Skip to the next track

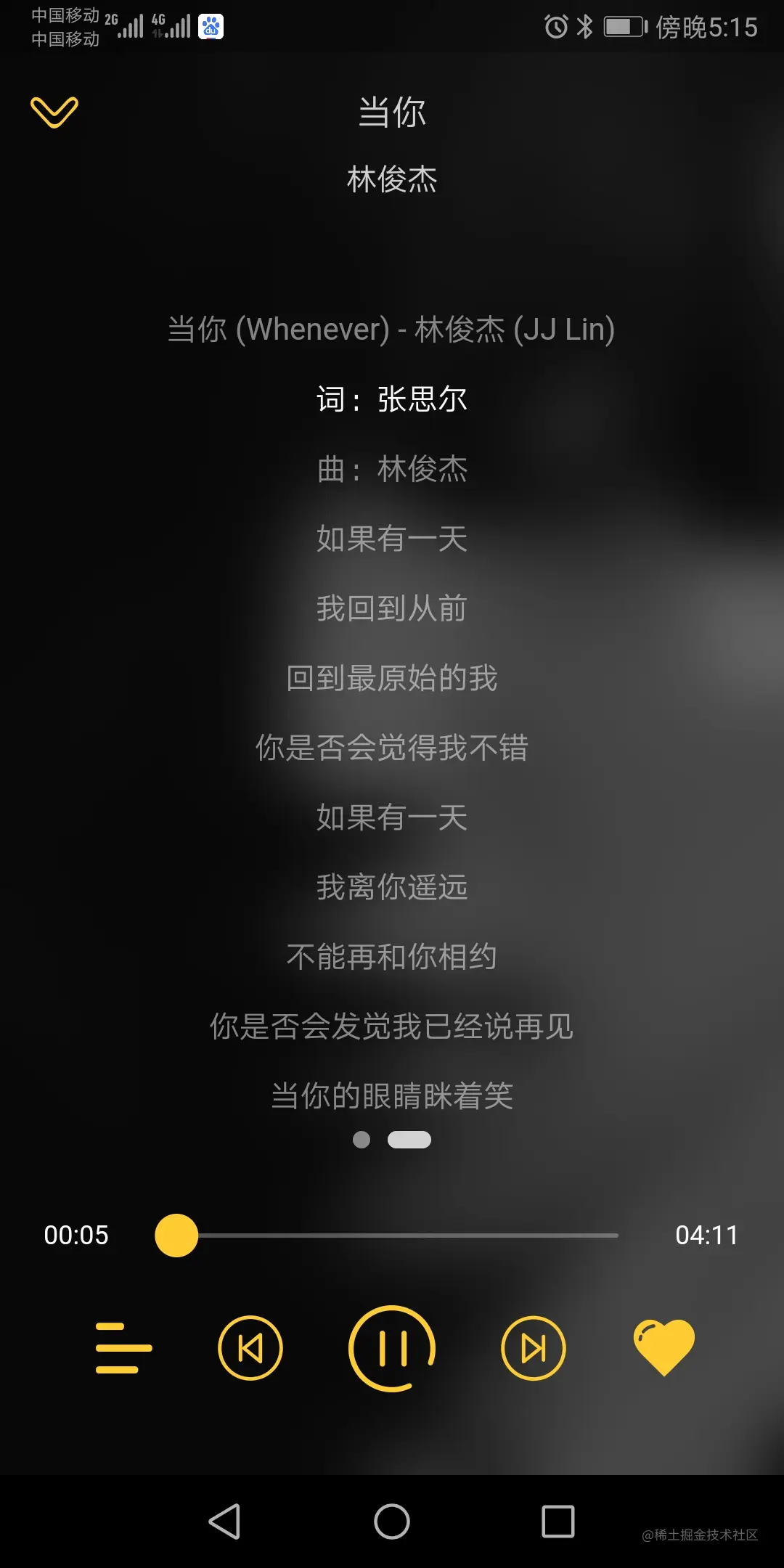(x=534, y=1348)
